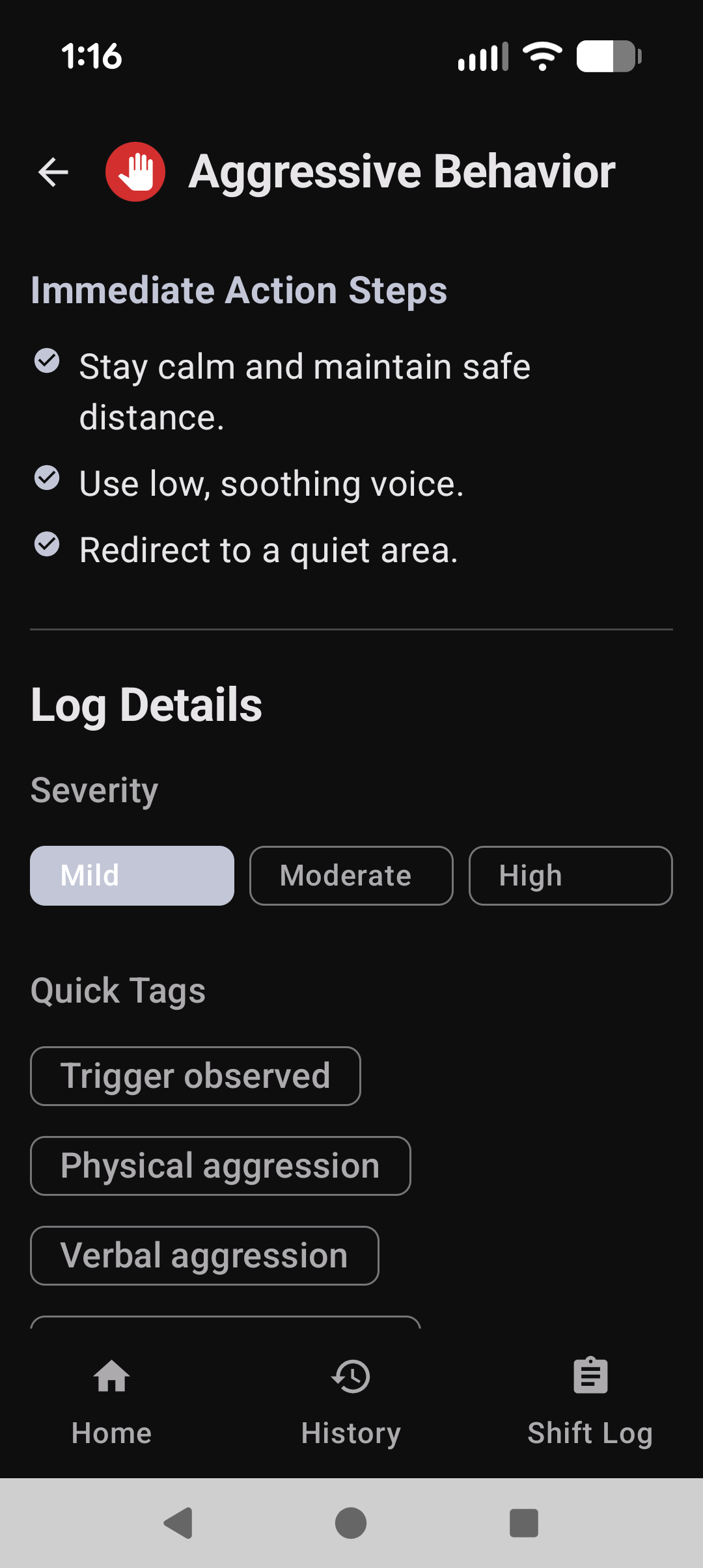Tap the red stop-hand behavior icon
This screenshot has height=1568, width=703.
click(x=135, y=171)
